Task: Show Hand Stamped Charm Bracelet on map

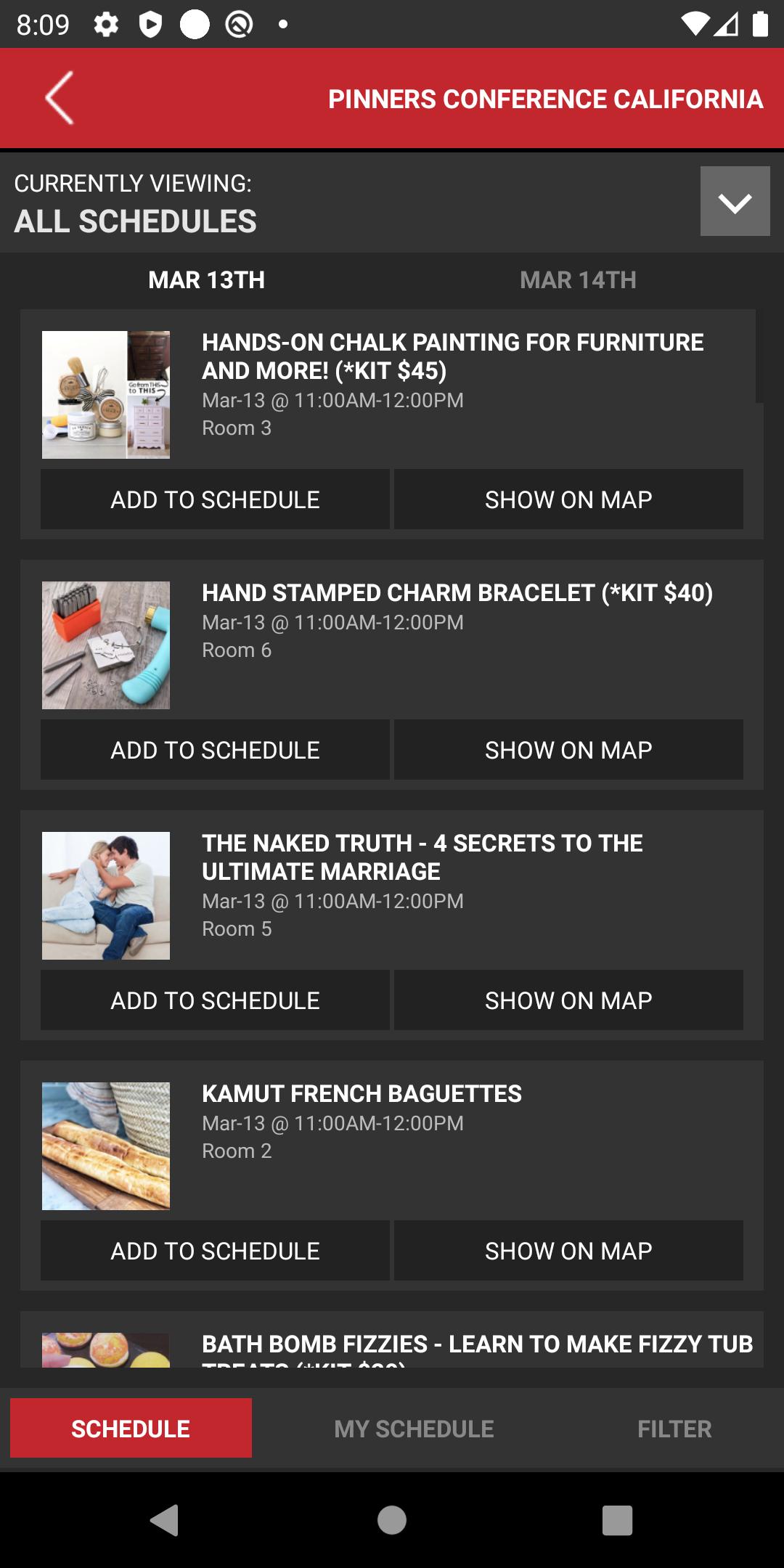Action: coord(568,750)
